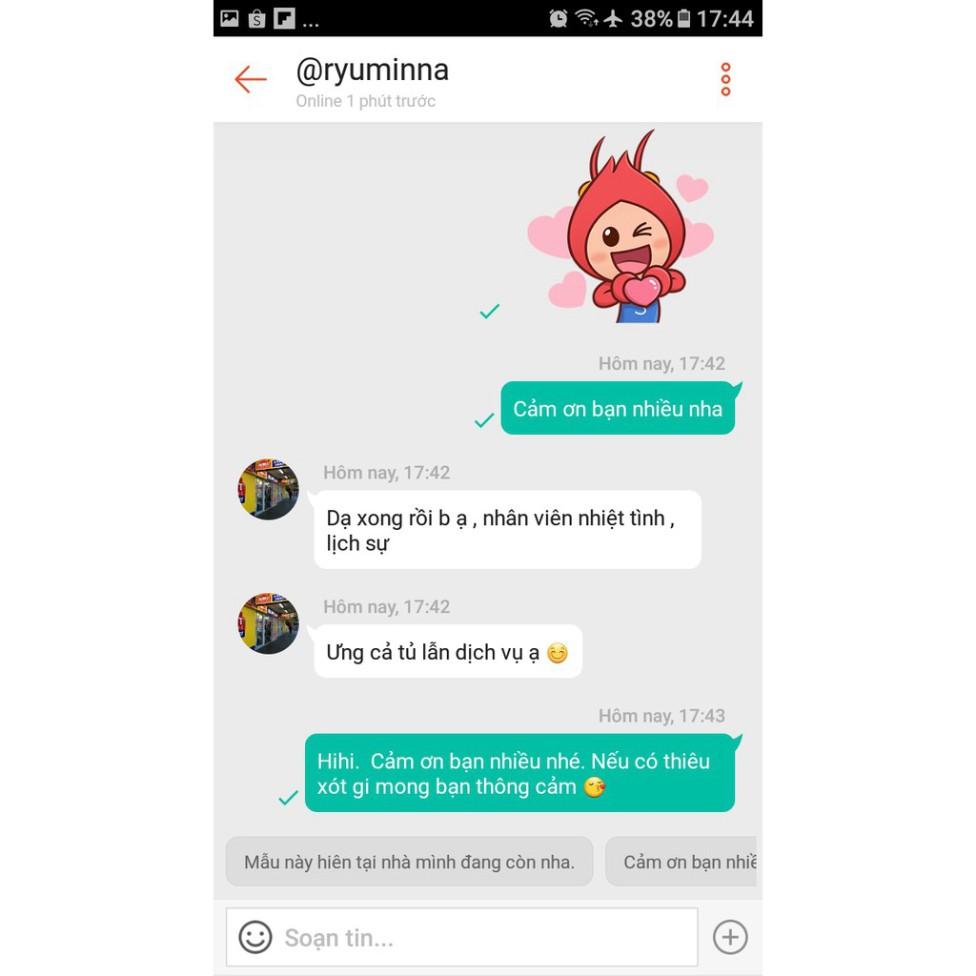Open the three-dot overflow menu

coord(726,79)
